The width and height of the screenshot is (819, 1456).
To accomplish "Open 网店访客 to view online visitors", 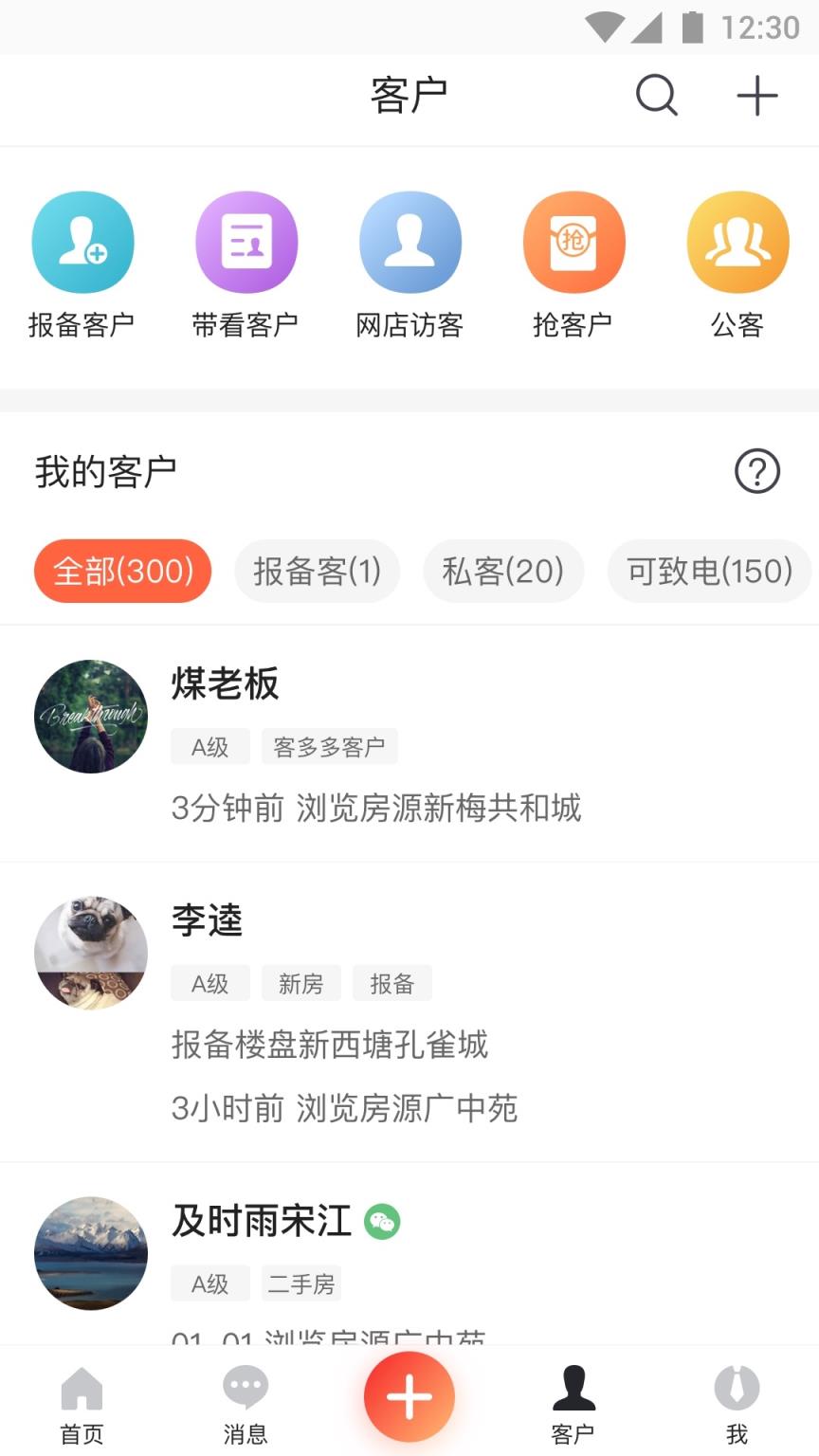I will [410, 242].
